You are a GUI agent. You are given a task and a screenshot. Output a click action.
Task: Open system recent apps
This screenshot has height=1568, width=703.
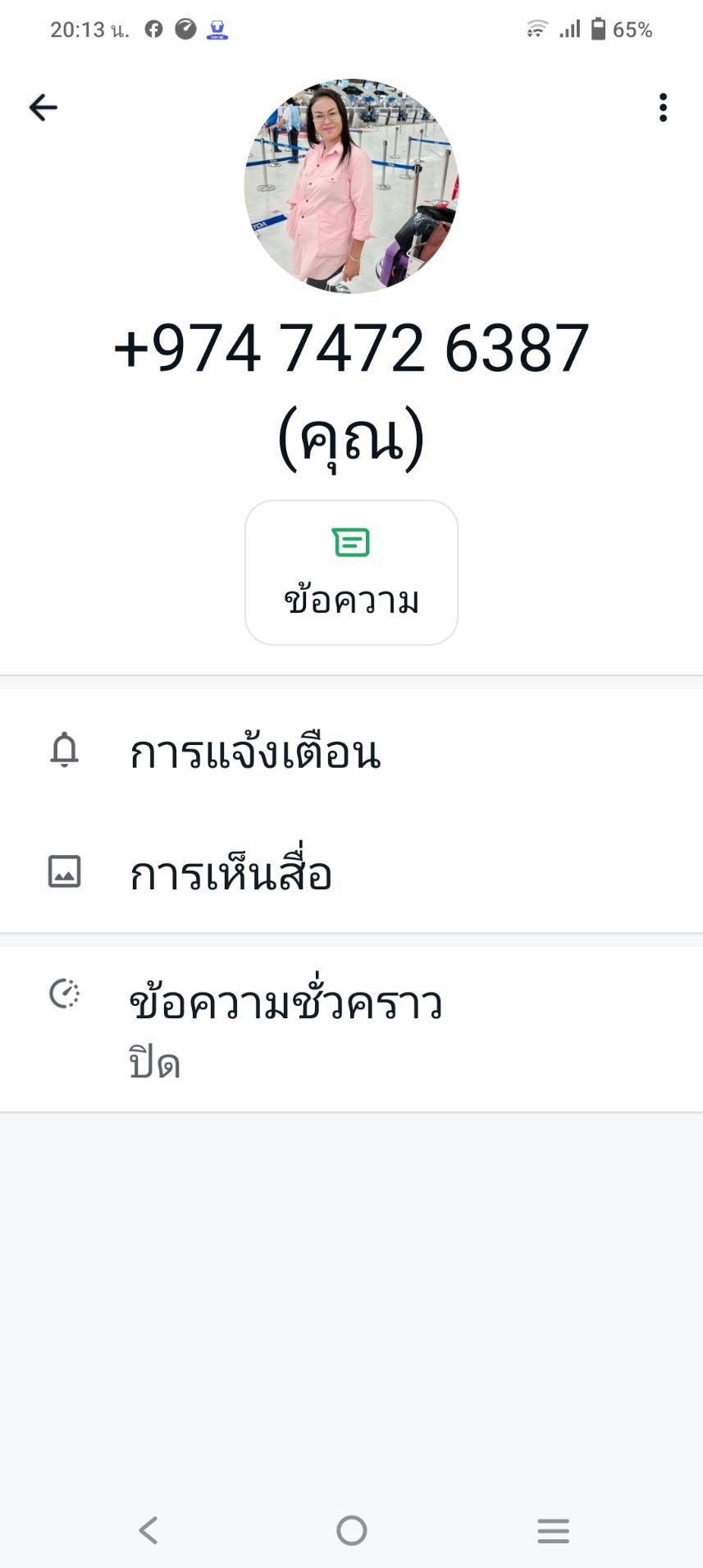[x=553, y=1530]
